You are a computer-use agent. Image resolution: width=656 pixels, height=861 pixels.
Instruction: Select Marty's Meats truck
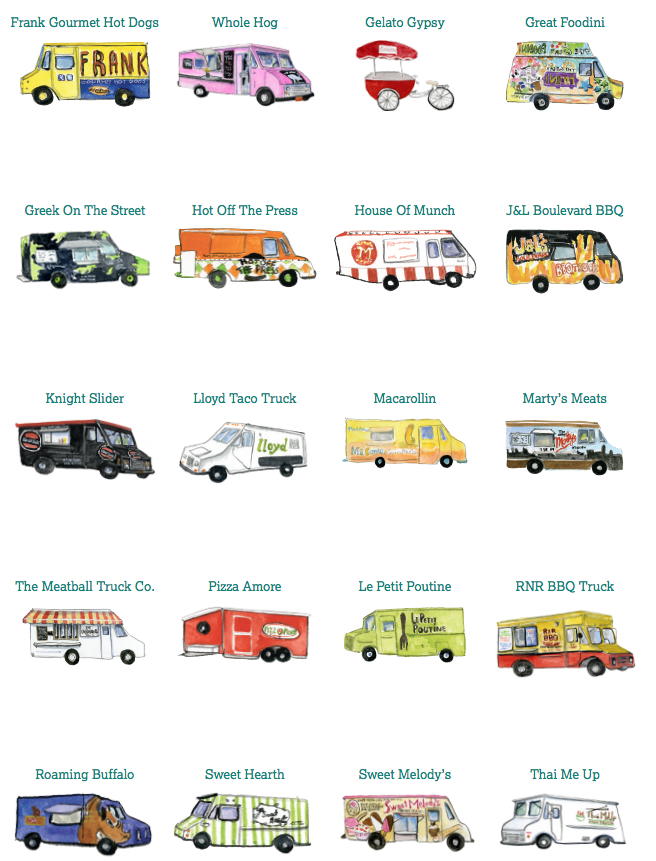[x=564, y=445]
